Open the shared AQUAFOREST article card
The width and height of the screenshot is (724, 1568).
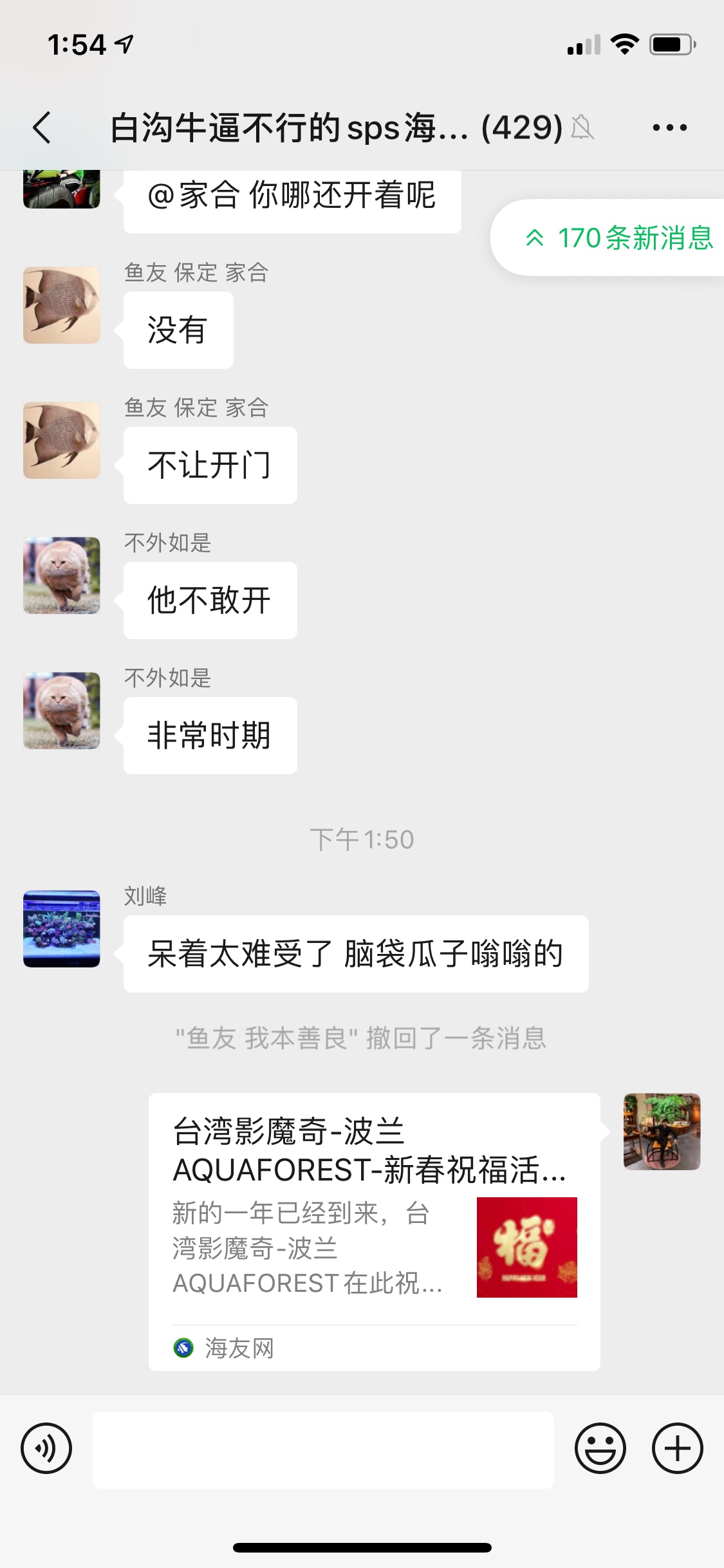[374, 1231]
